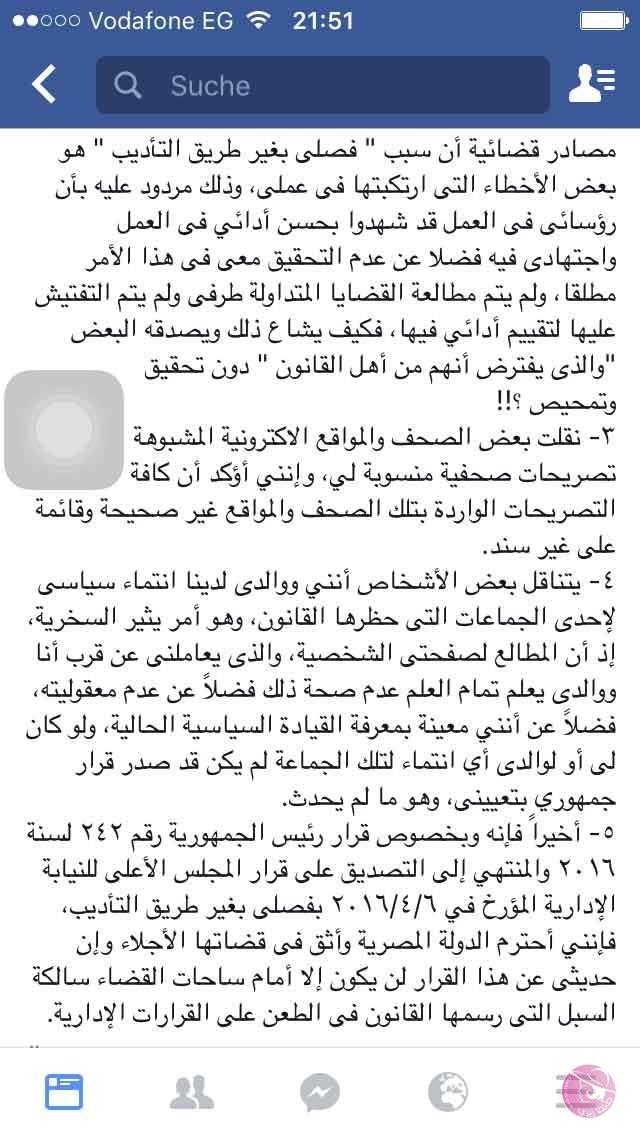Image resolution: width=640 pixels, height=1136 pixels.
Task: Switch to the News Feed tab
Action: pyautogui.click(x=63, y=1092)
